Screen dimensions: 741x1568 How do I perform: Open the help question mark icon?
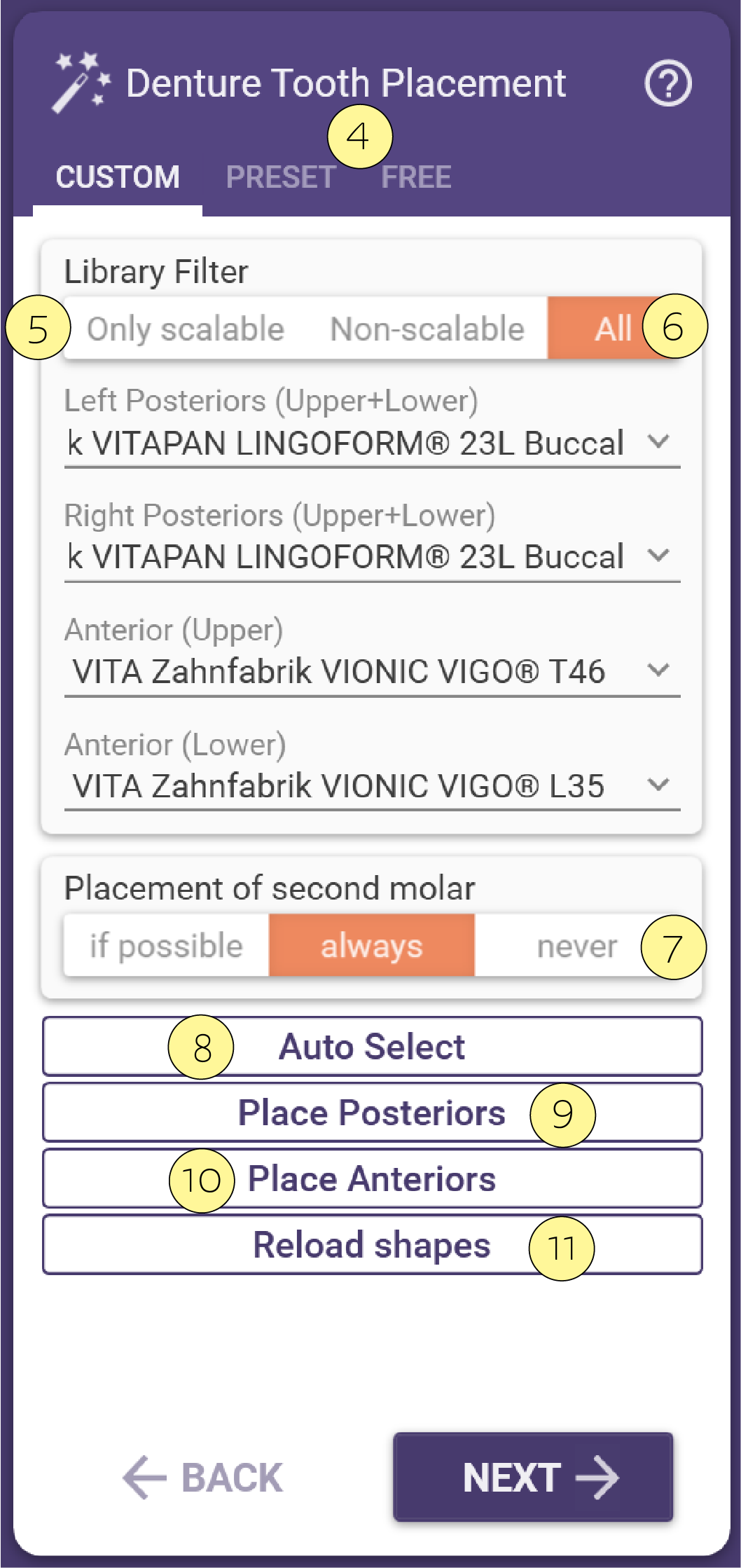pyautogui.click(x=667, y=83)
